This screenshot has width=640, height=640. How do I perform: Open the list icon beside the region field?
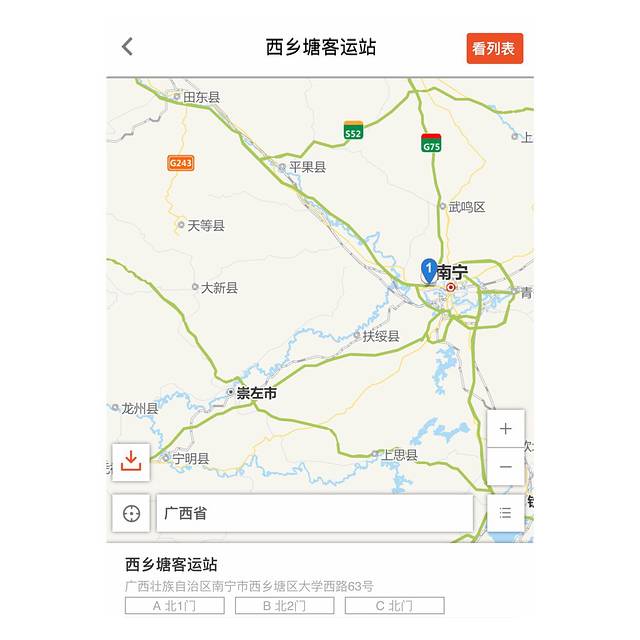[505, 513]
